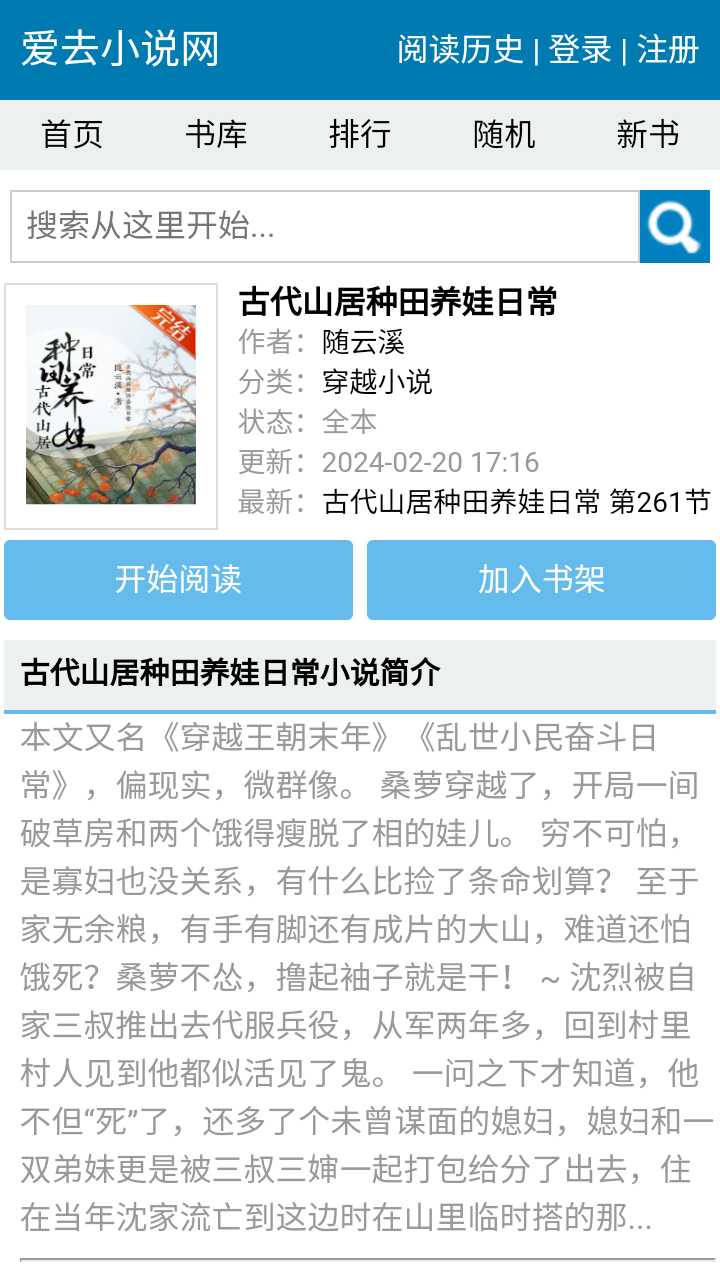Open the 阅读历史 reading history
Viewport: 720px width, 1280px height.
tap(461, 46)
